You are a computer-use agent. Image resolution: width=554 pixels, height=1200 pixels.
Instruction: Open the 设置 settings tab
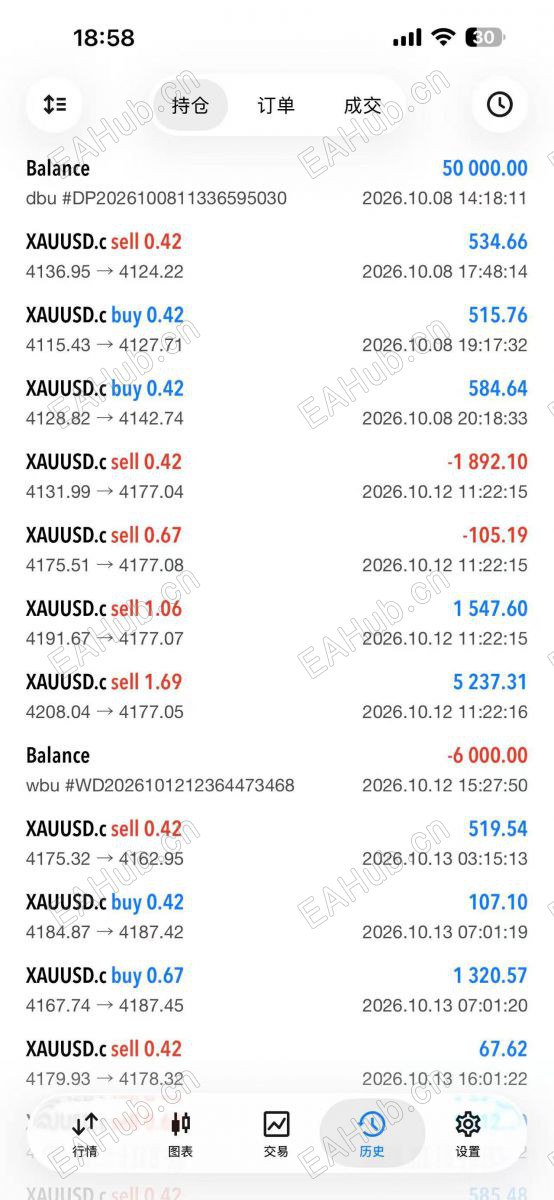coord(468,1134)
